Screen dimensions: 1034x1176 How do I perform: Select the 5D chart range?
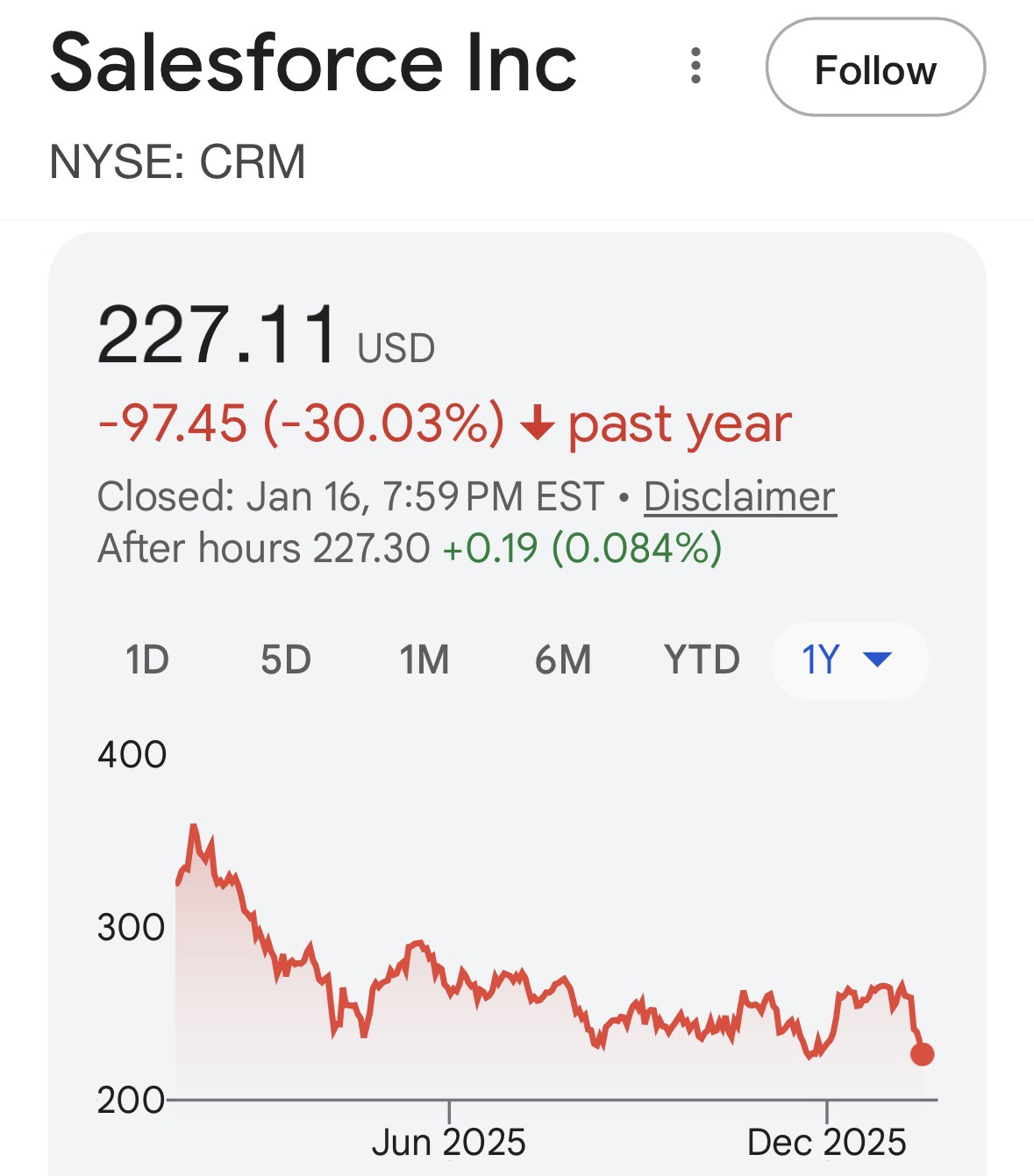tap(286, 659)
